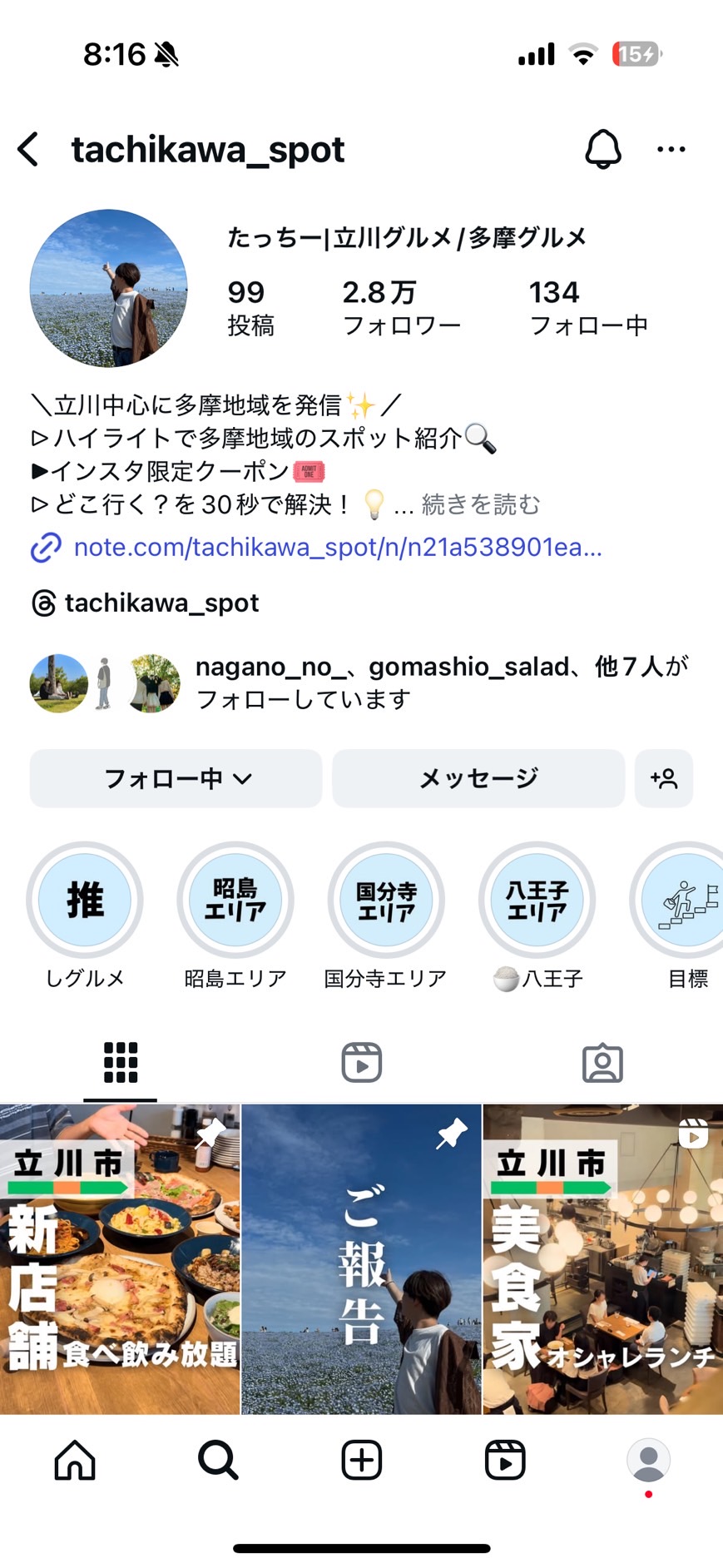View the 八王子 highlight

(x=537, y=901)
